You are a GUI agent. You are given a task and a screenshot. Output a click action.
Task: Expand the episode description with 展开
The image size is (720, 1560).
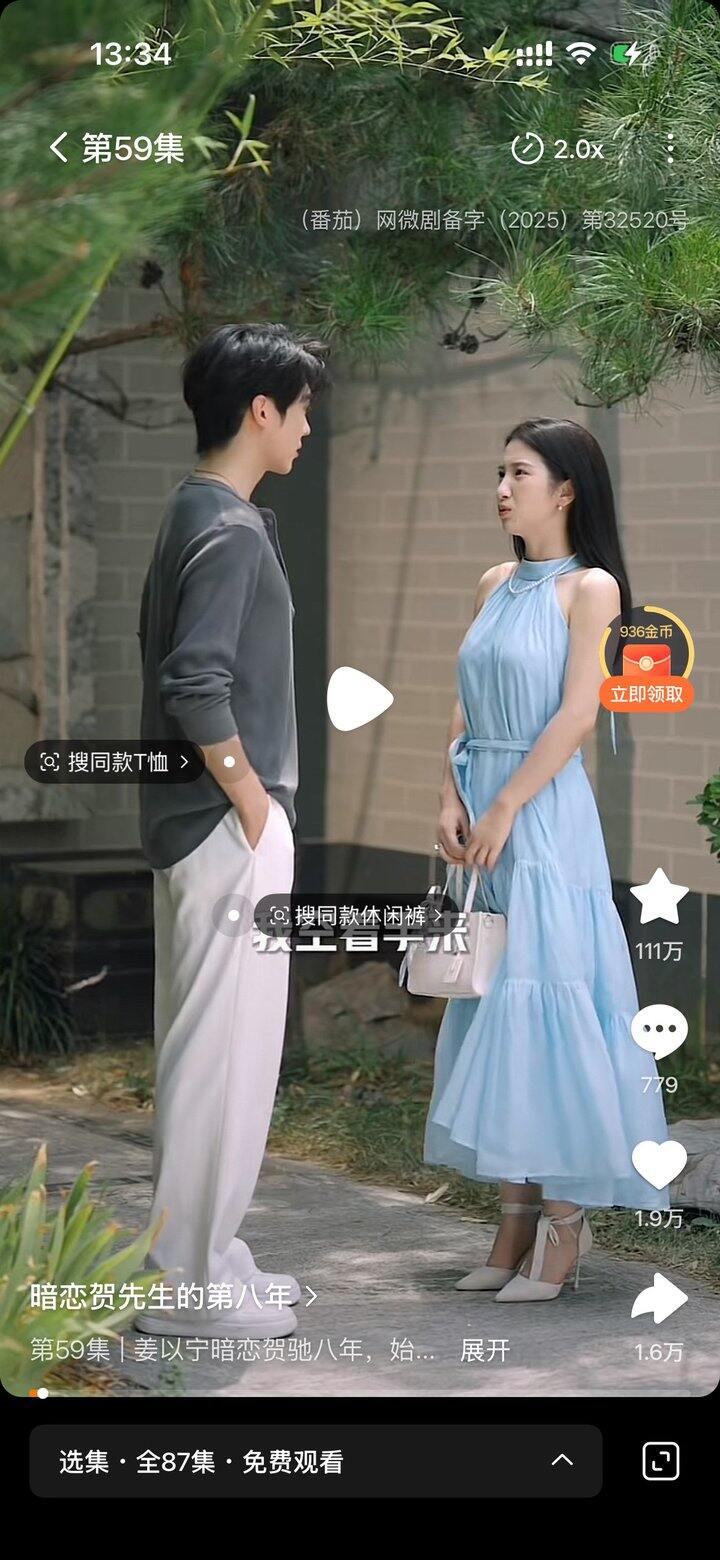[x=485, y=1351]
